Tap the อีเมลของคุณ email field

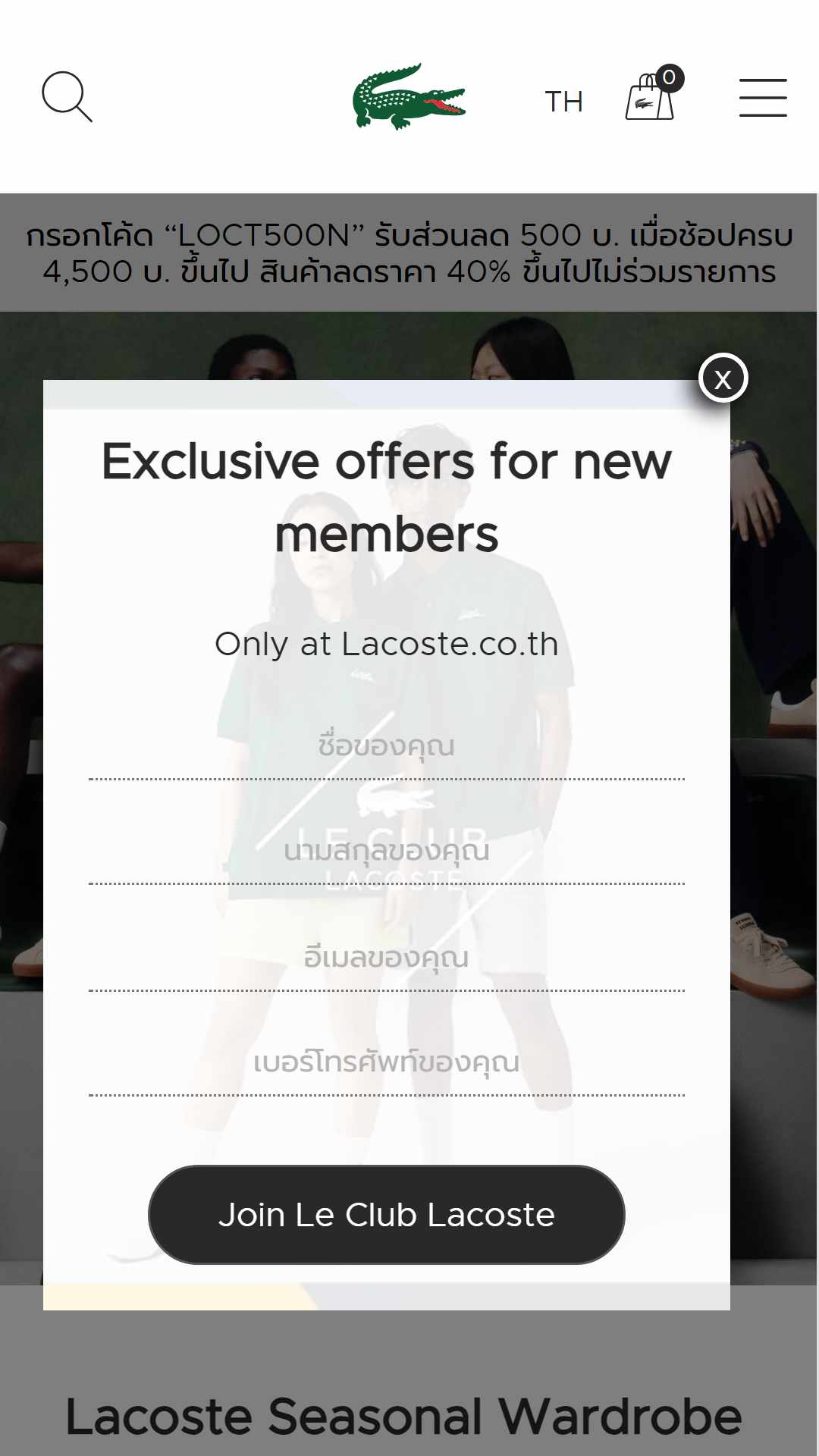(387, 959)
